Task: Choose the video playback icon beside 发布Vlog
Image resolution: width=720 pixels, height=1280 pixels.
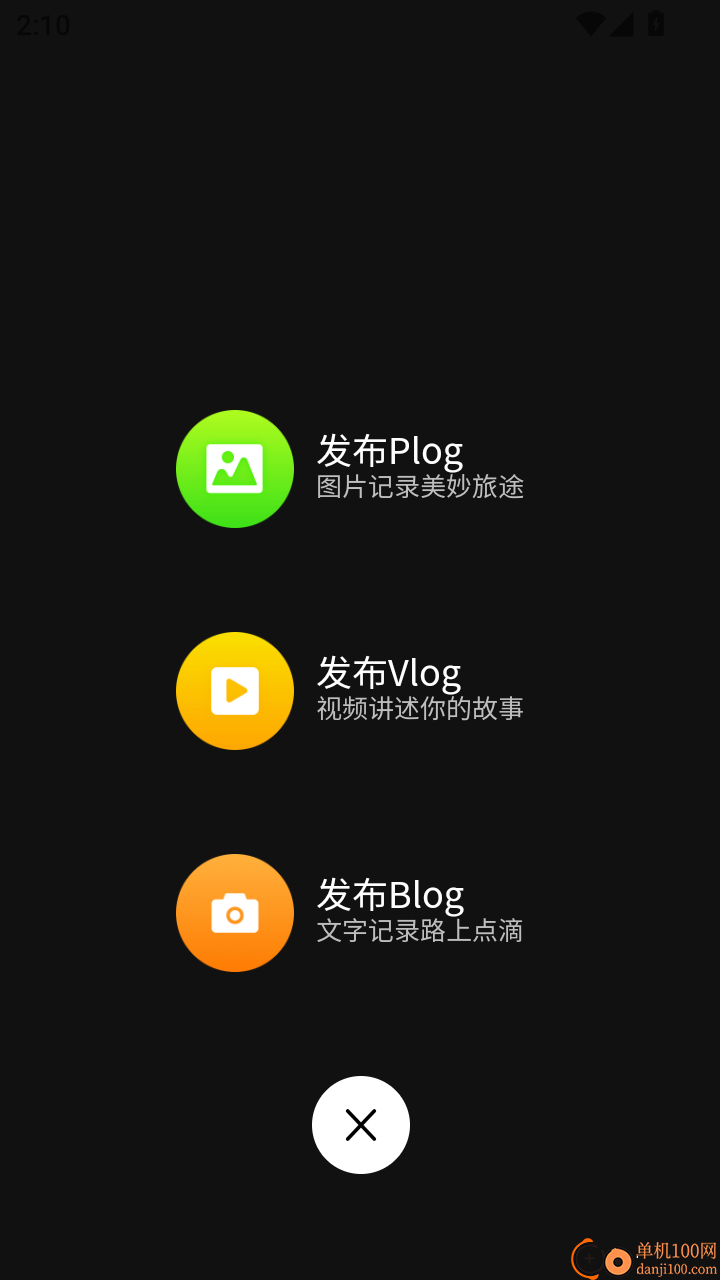Action: (x=234, y=690)
